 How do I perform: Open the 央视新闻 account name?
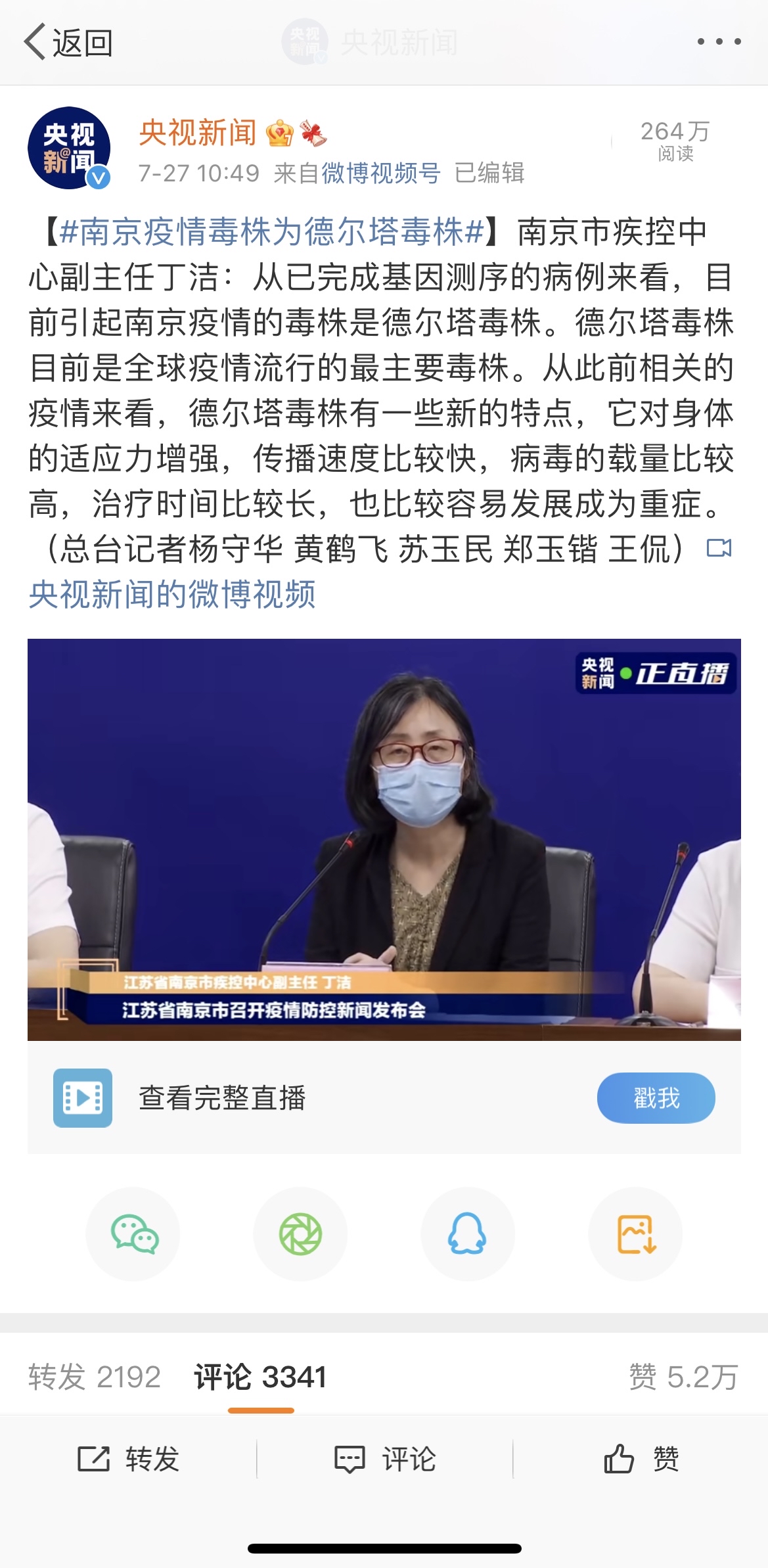pyautogui.click(x=198, y=133)
